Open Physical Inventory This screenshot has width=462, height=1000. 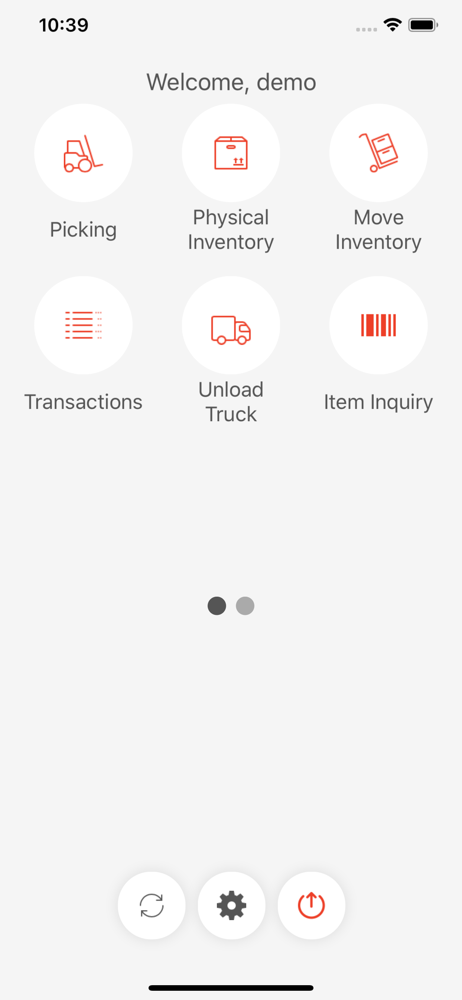coord(231,153)
